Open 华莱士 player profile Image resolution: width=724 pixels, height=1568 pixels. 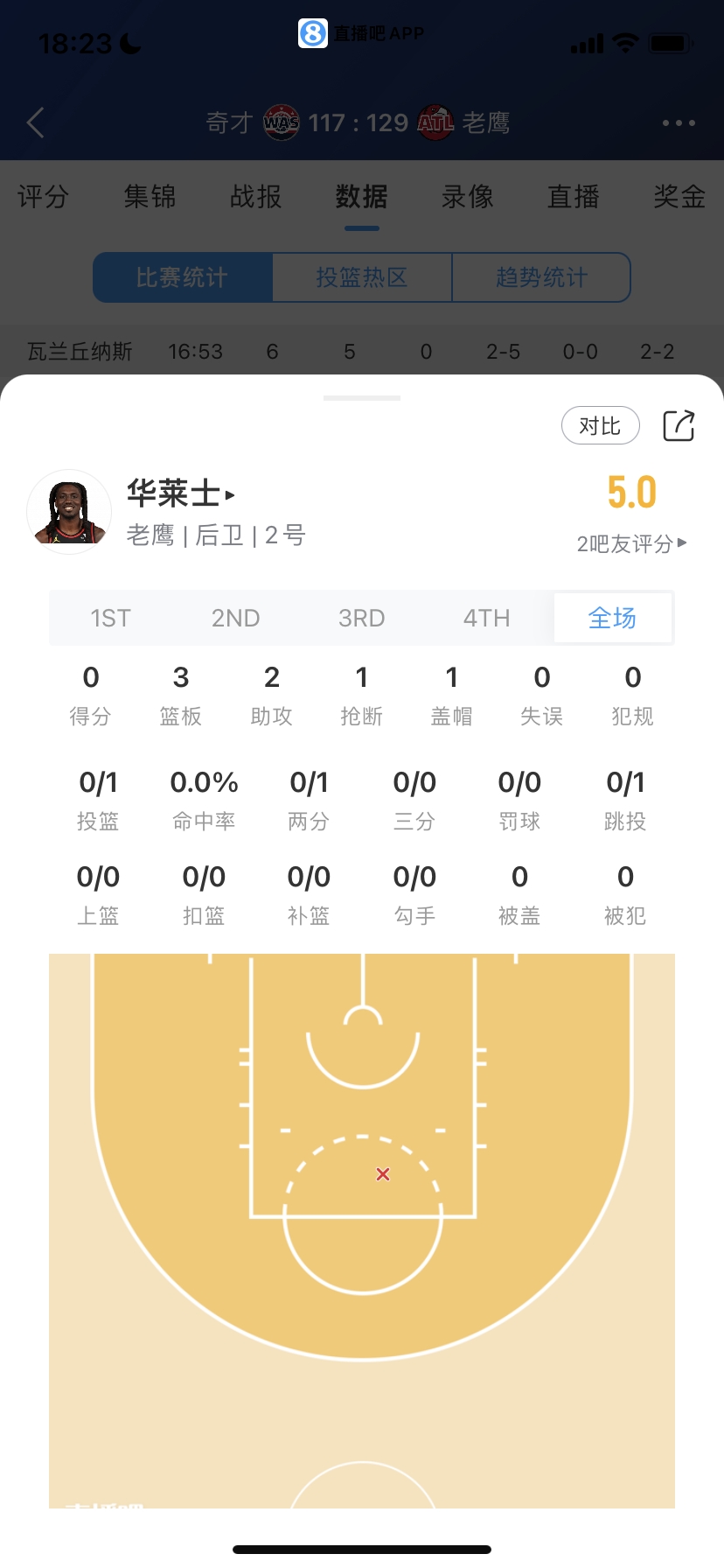tap(180, 494)
